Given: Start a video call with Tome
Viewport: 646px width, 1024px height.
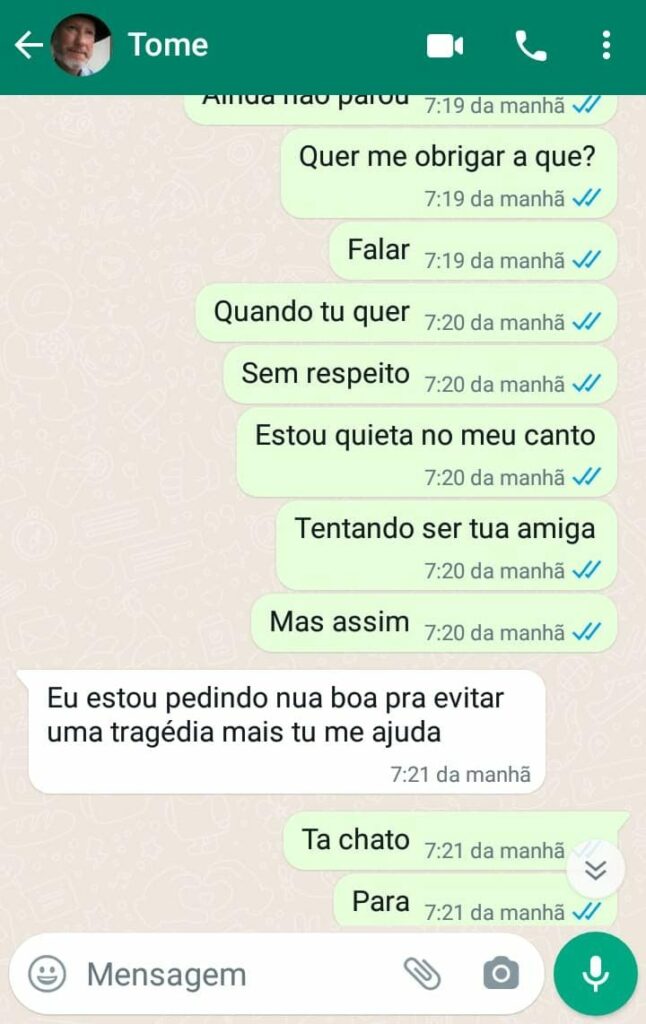Looking at the screenshot, I should click(x=445, y=45).
